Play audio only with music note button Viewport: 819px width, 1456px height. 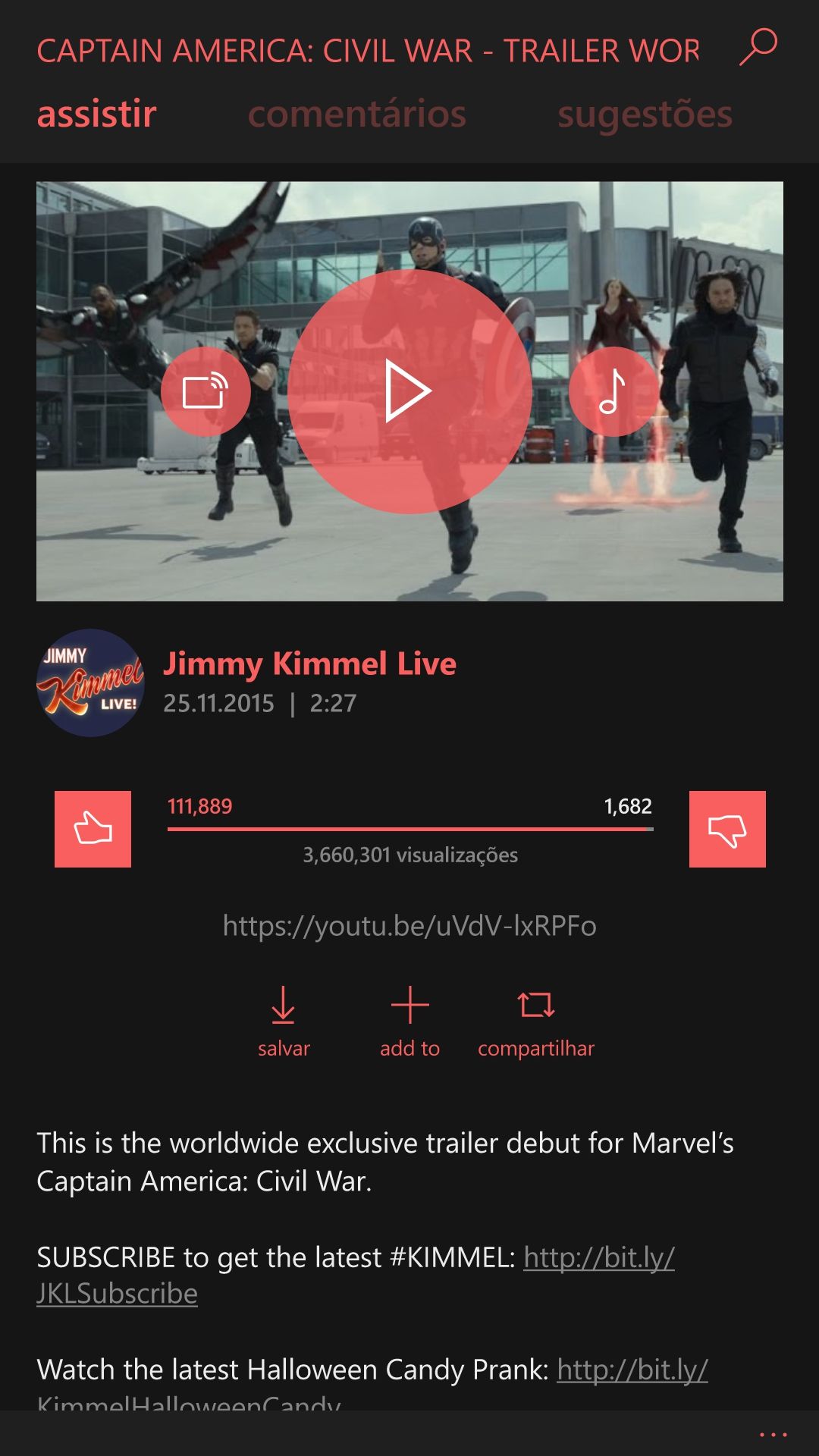click(613, 391)
